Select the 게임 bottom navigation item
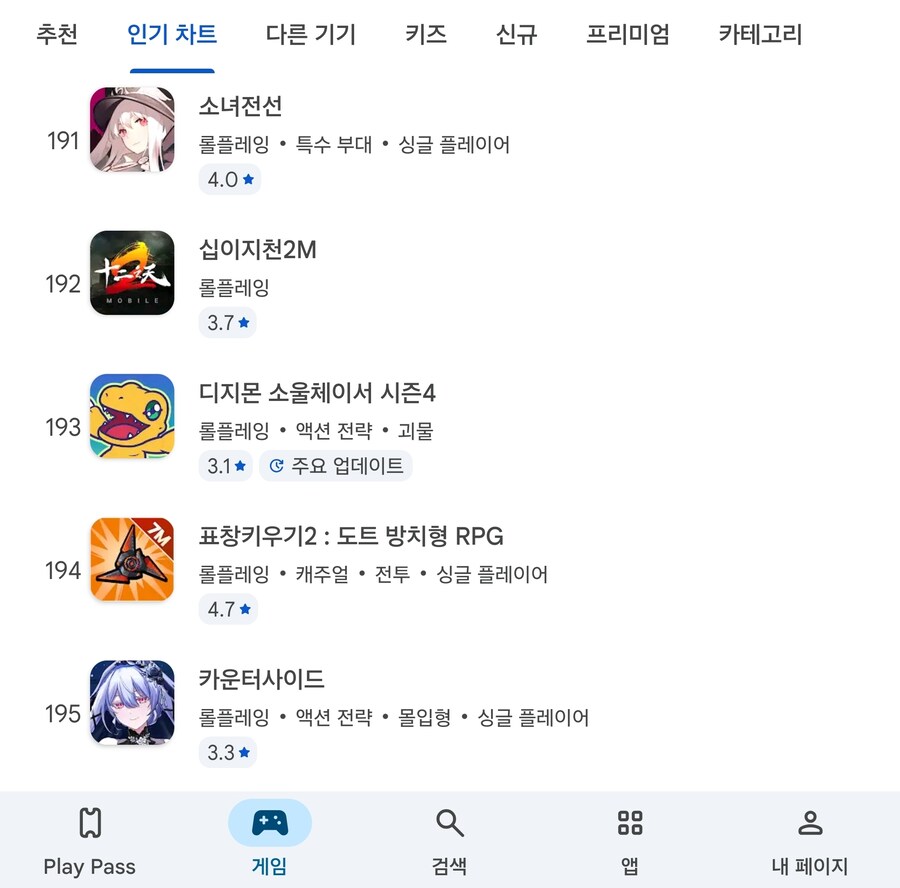The width and height of the screenshot is (900, 888). [270, 841]
